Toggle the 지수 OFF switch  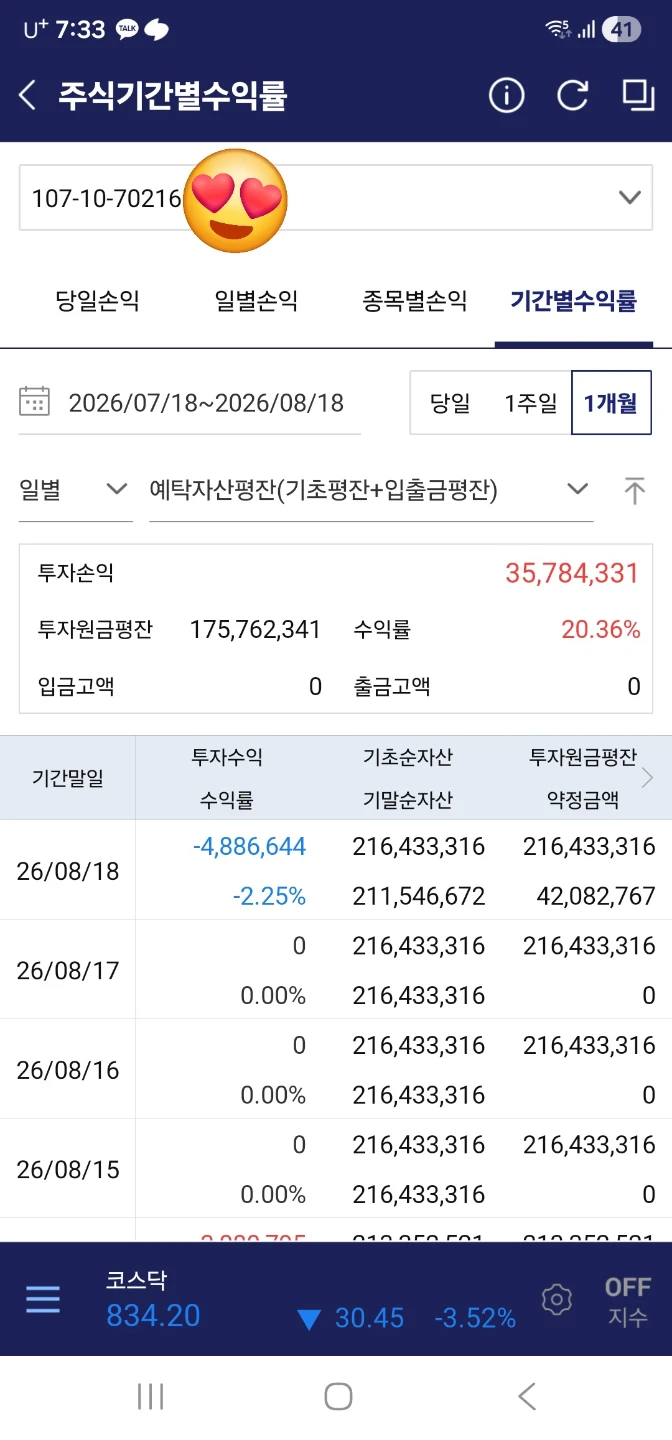point(628,1300)
